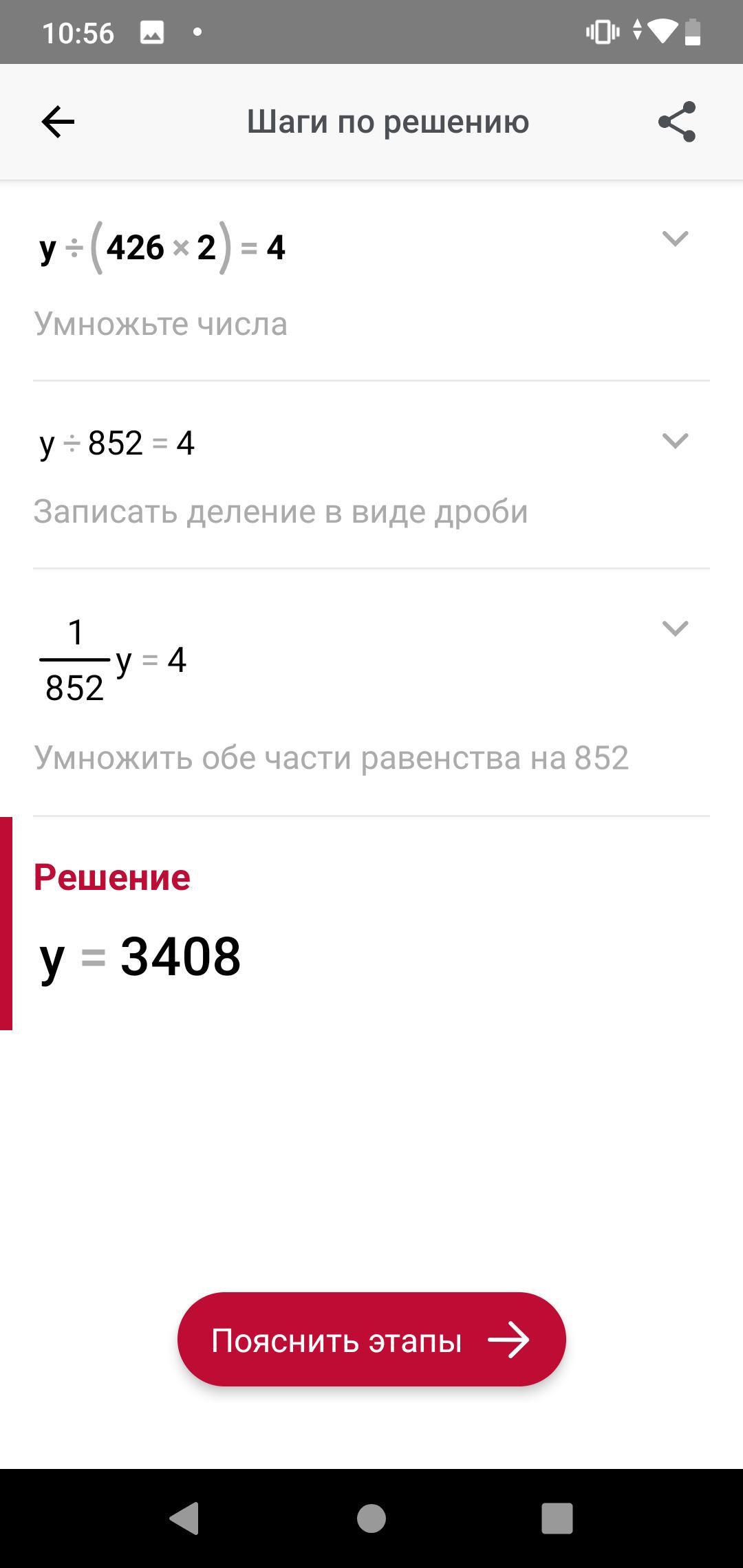Tap the system home button
Viewport: 743px width, 1568px height.
tap(371, 1518)
